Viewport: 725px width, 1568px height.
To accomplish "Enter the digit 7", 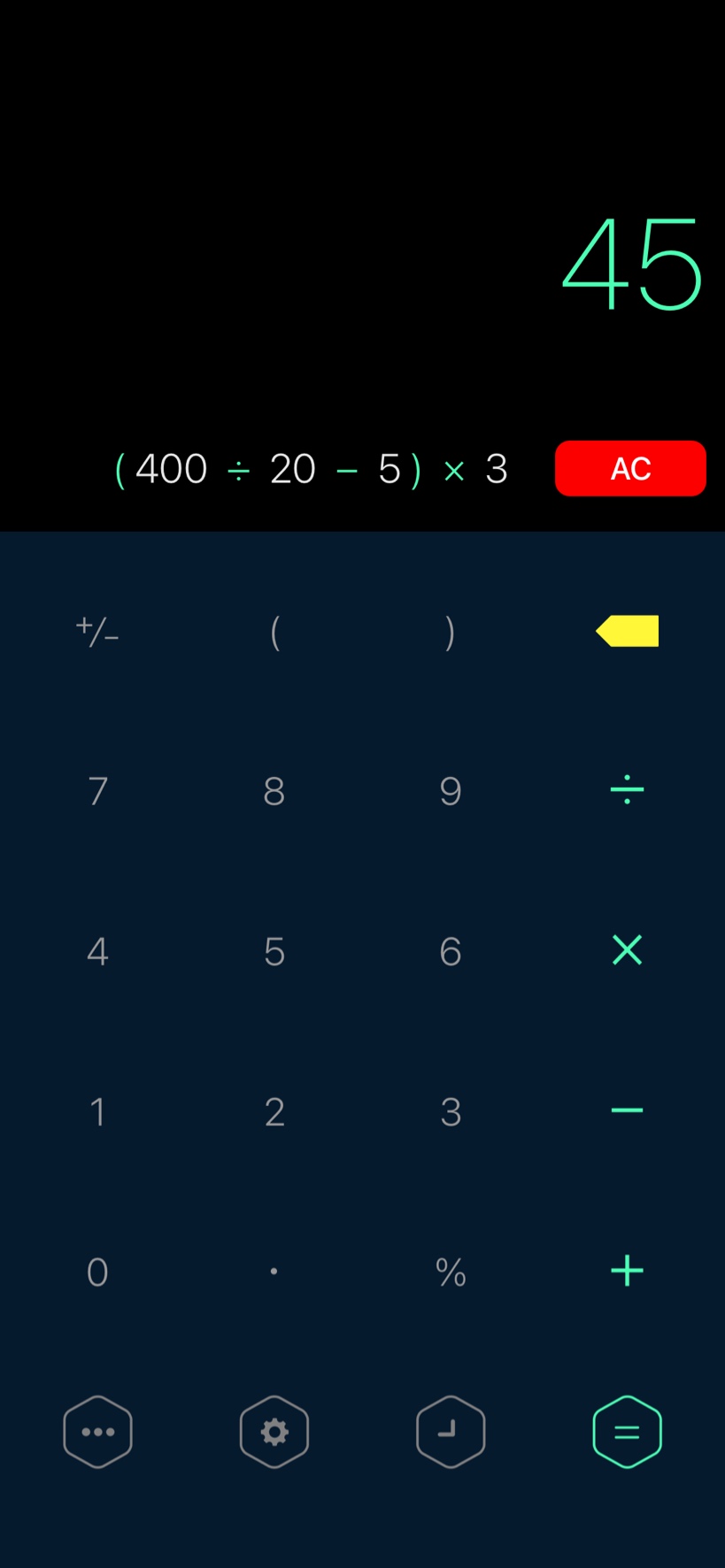I will (x=97, y=790).
